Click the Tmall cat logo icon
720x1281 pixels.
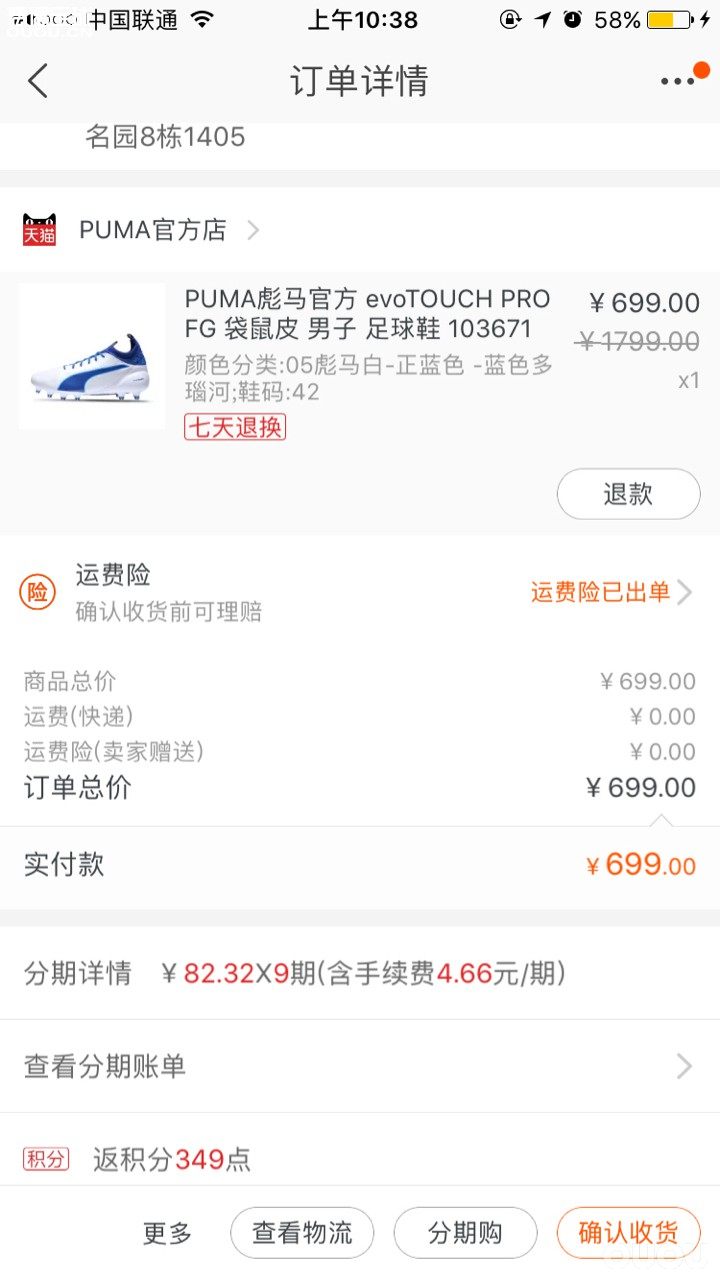[x=38, y=229]
